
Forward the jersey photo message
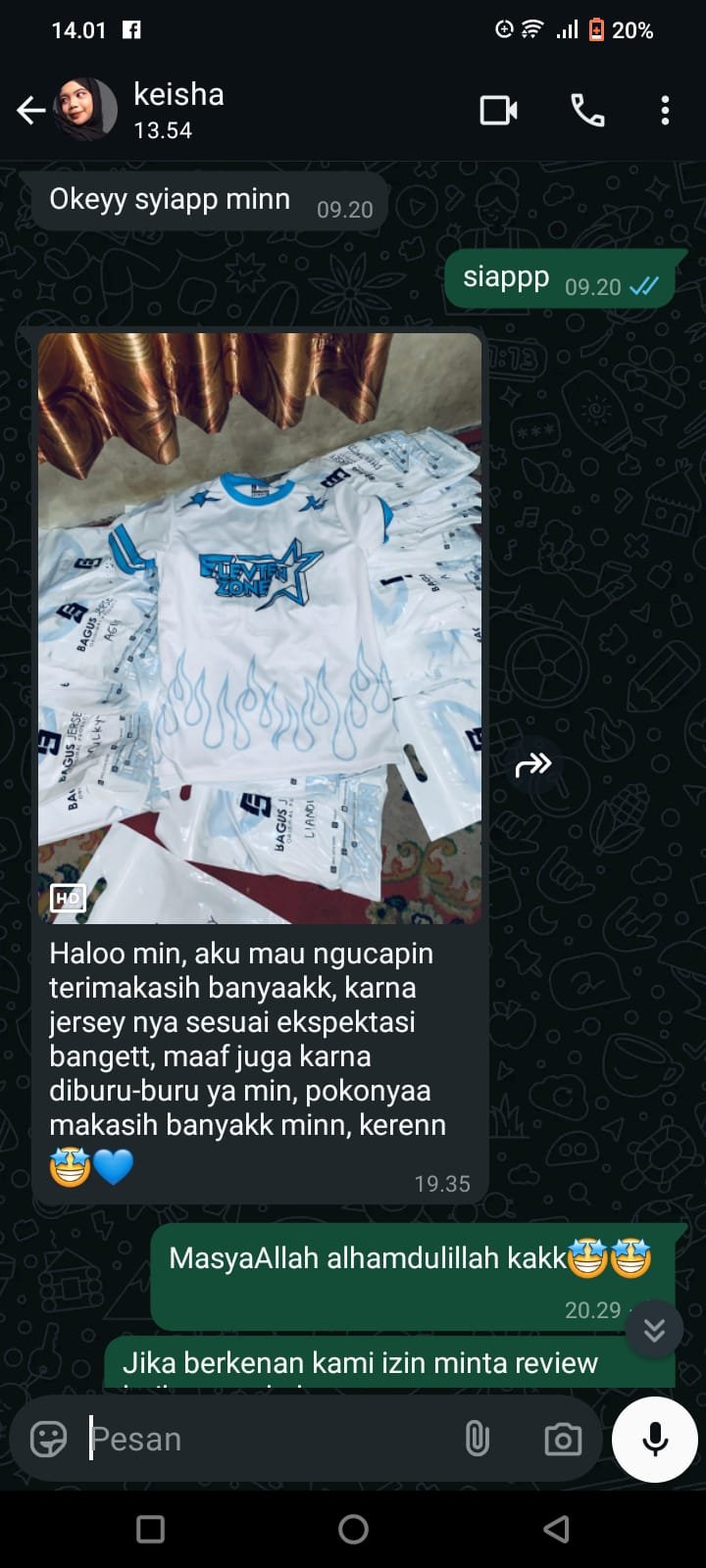click(x=533, y=764)
